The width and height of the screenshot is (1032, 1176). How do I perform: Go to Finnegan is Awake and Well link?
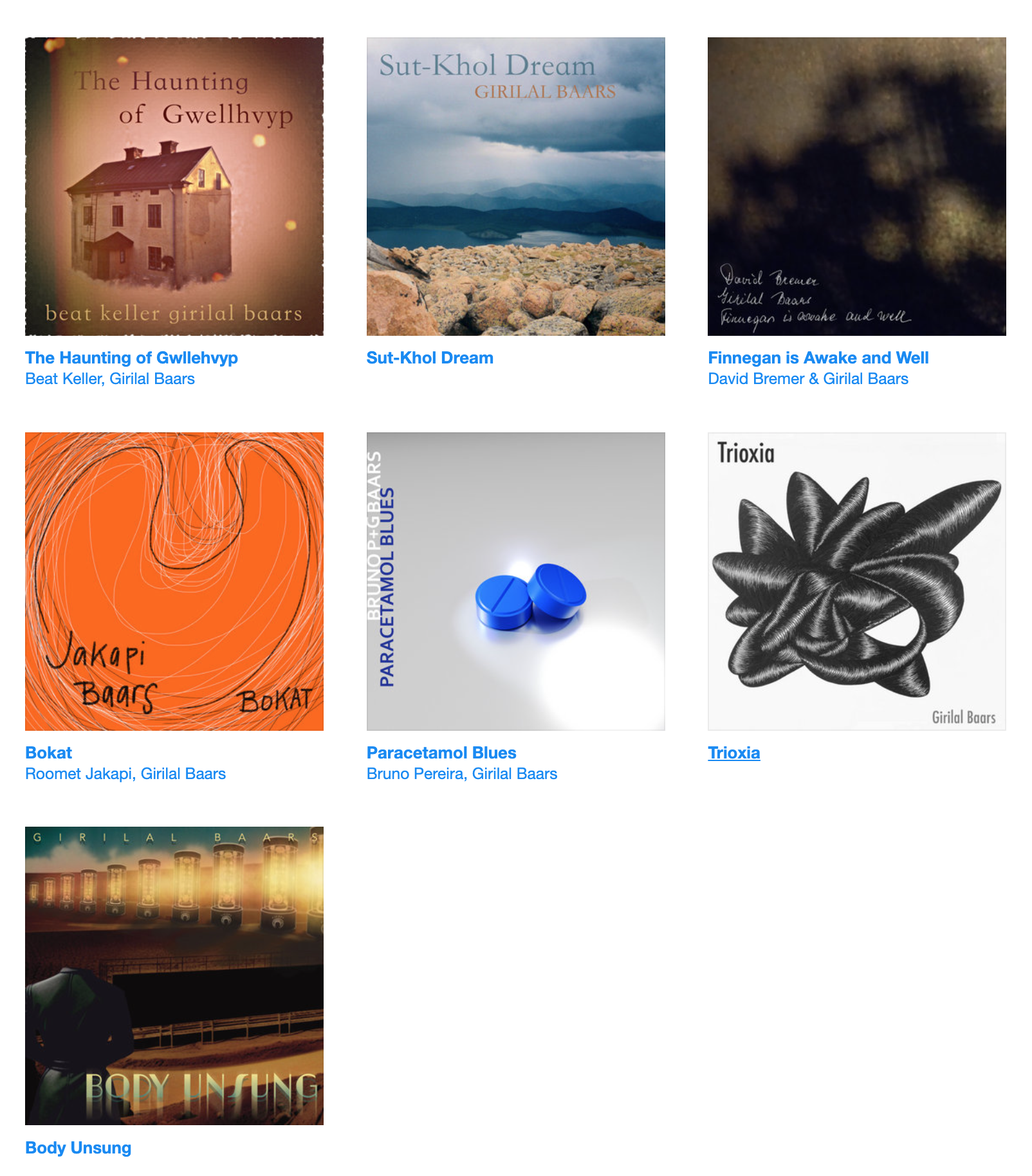click(818, 358)
